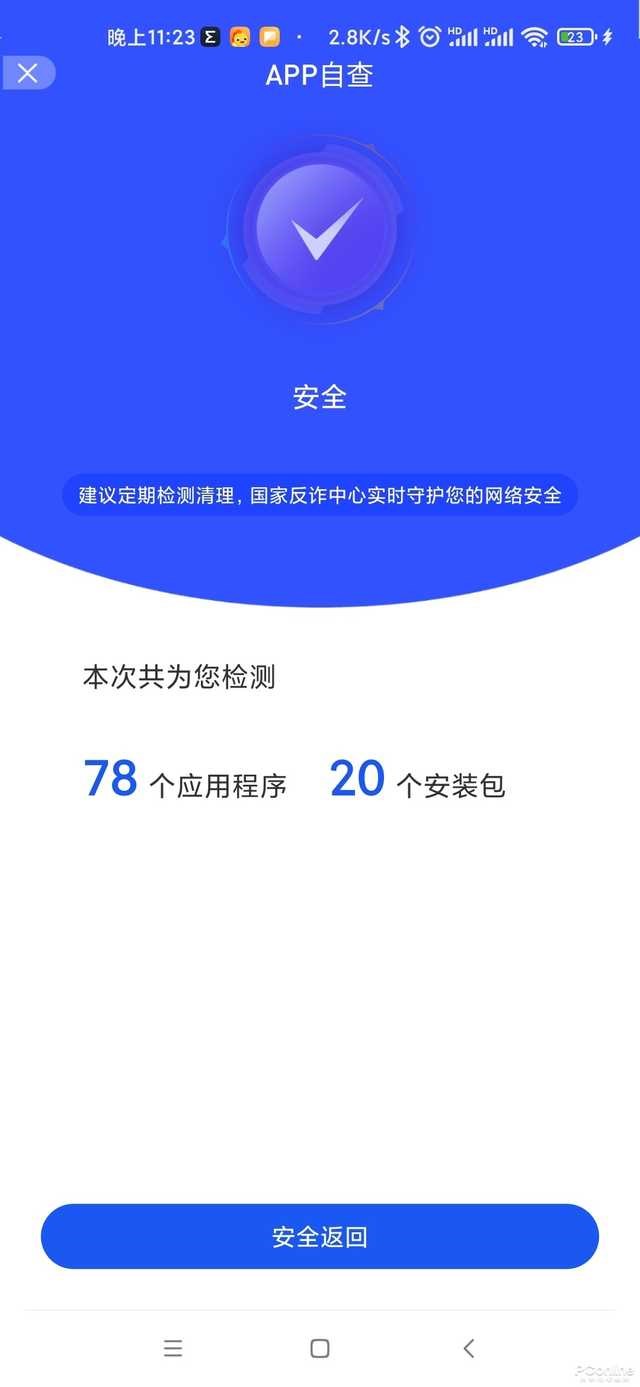Go back using system back arrow
The height and width of the screenshot is (1387, 640).
468,1348
